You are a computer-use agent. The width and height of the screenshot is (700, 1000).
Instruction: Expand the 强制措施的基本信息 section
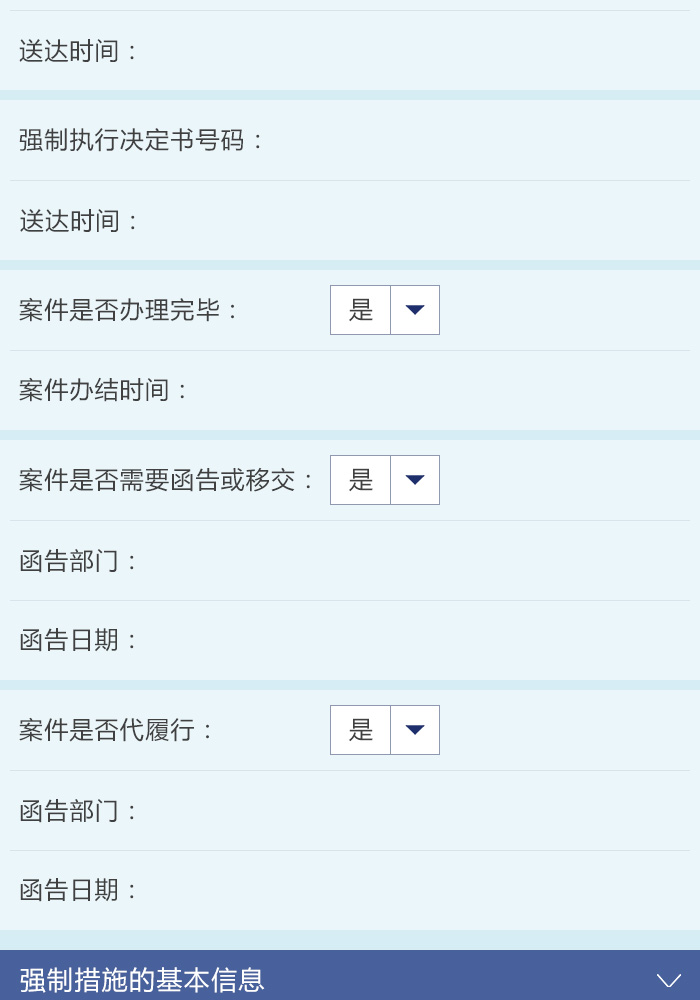(668, 980)
